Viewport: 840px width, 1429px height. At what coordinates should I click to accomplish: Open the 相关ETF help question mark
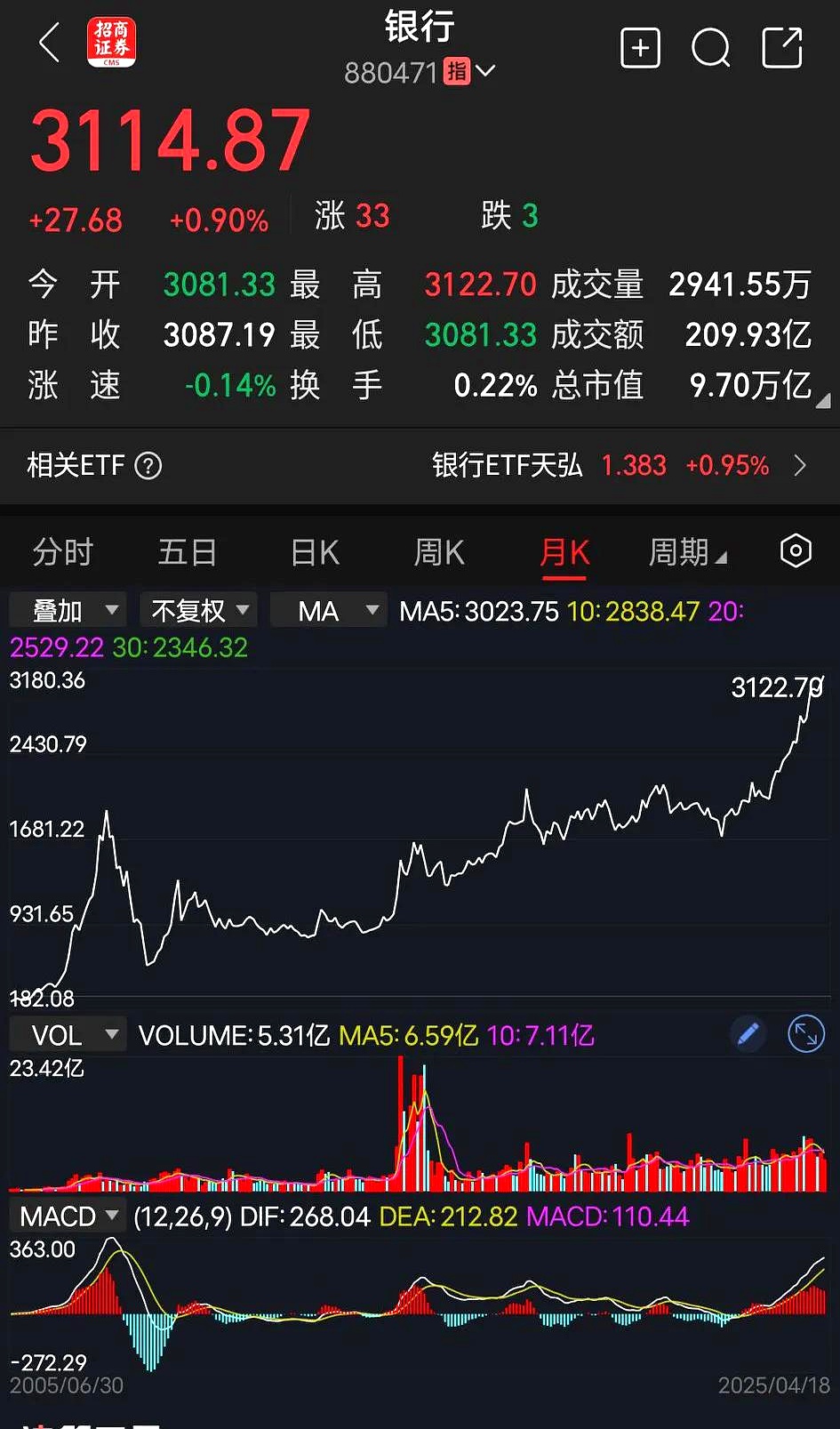(x=148, y=465)
